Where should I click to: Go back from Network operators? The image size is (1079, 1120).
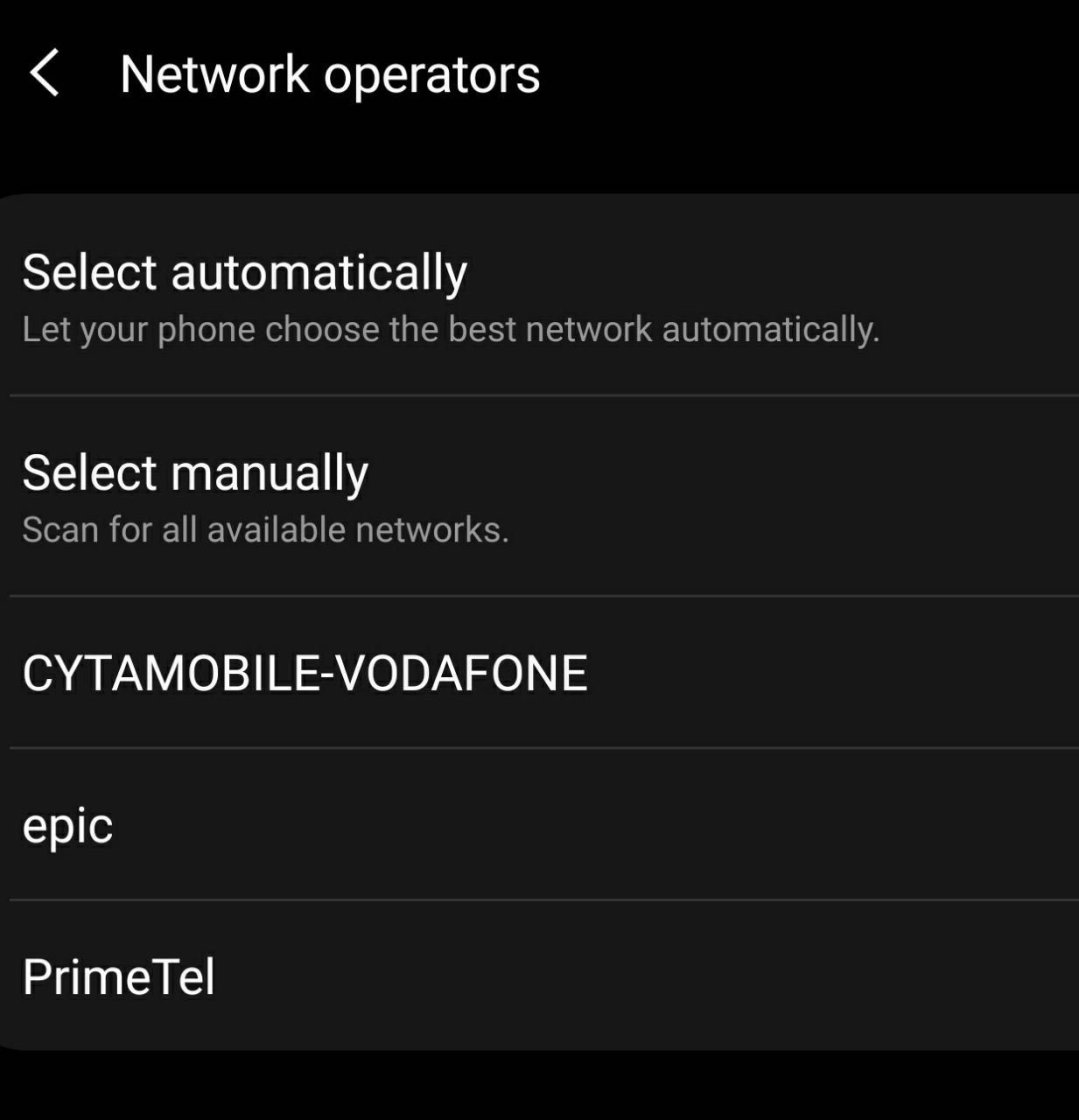46,73
